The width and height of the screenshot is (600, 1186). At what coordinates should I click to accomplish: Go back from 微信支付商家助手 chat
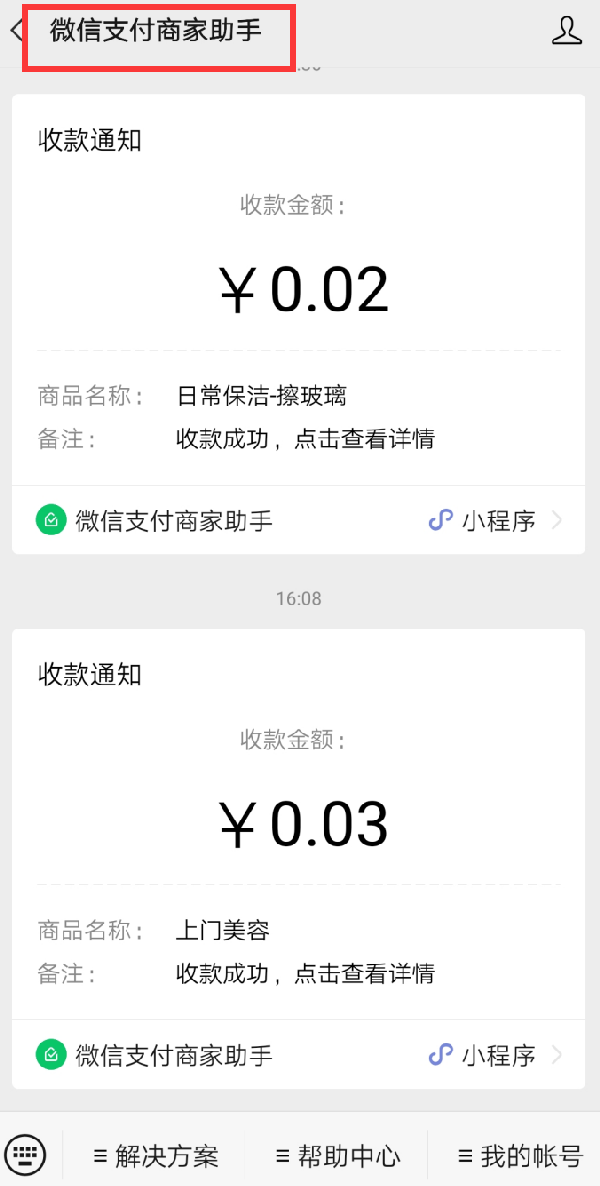[15, 31]
